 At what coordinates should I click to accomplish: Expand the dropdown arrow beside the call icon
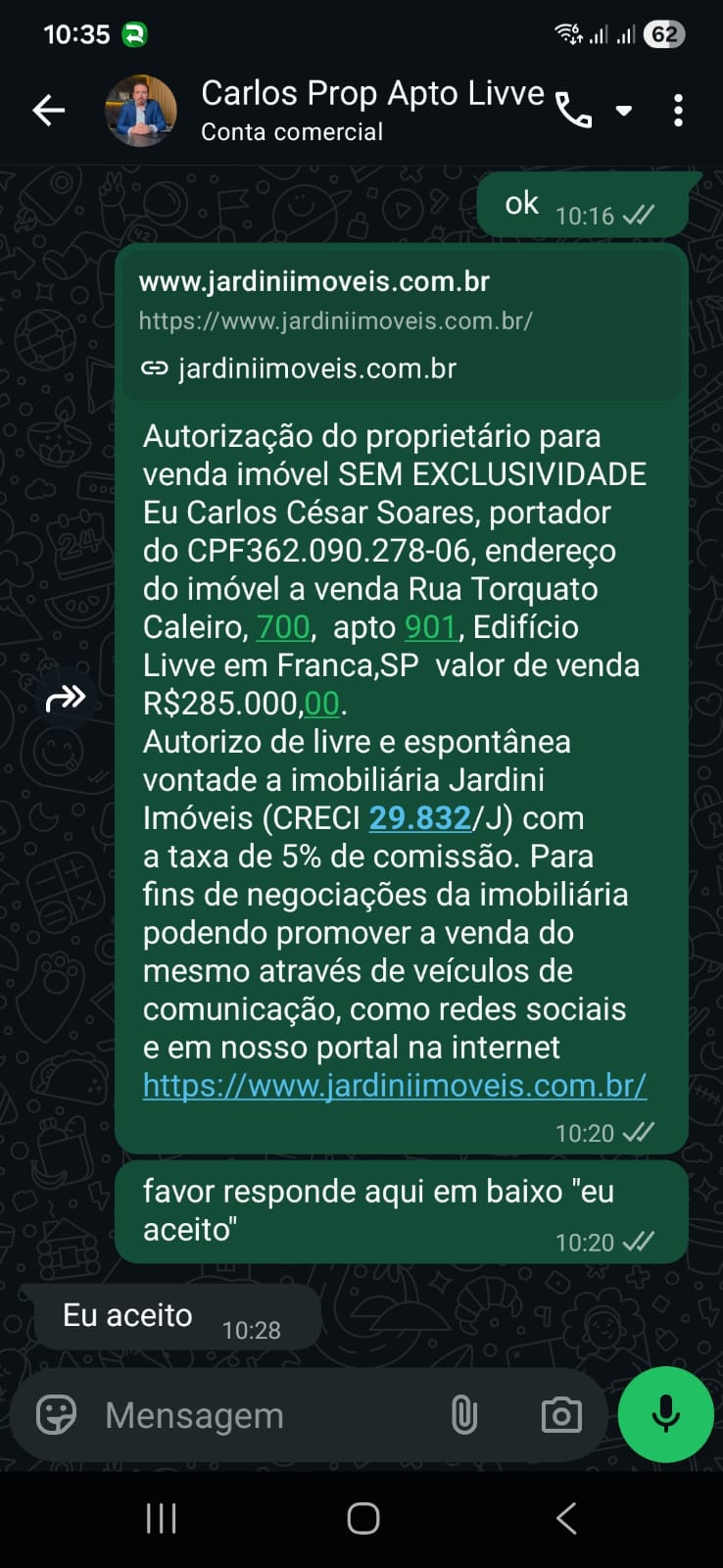[x=624, y=111]
